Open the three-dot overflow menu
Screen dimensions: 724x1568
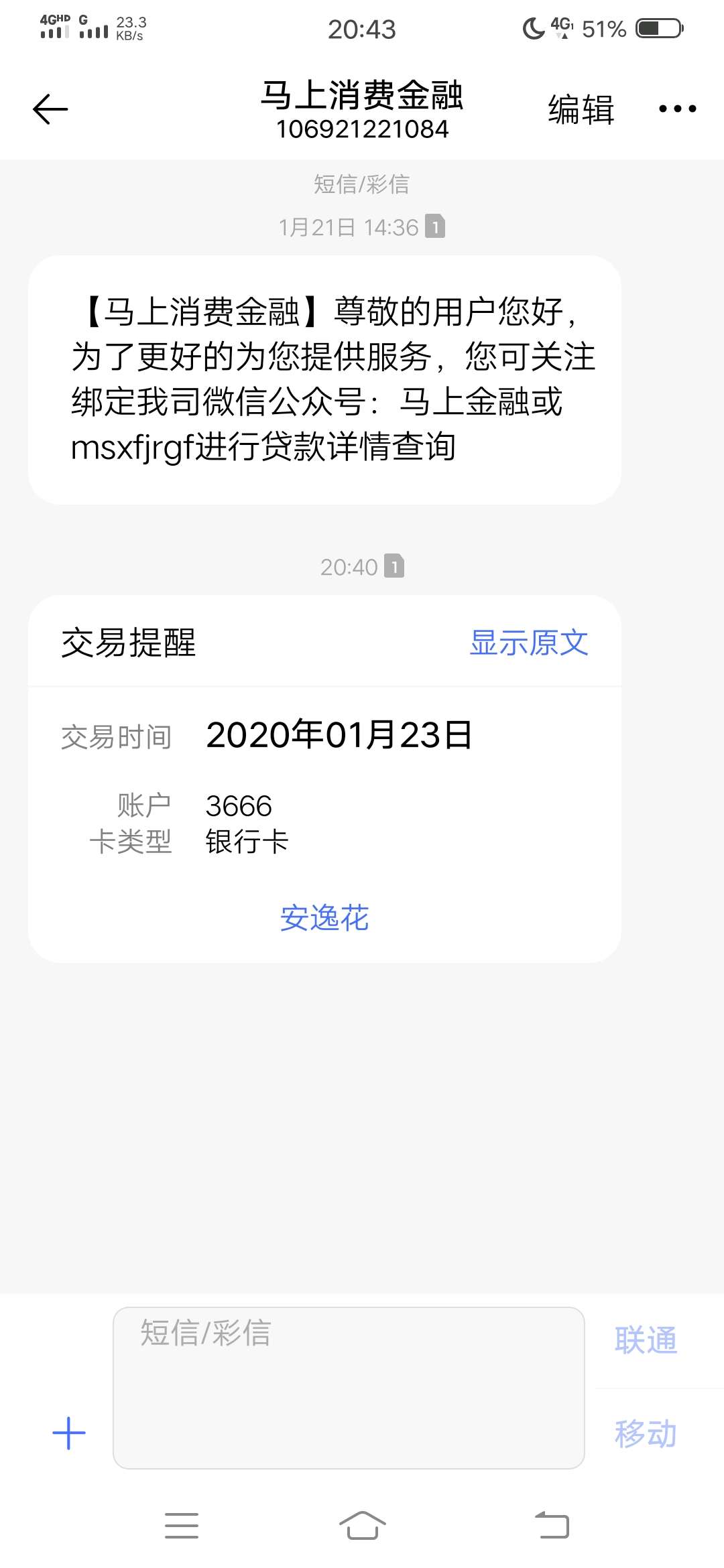point(677,109)
